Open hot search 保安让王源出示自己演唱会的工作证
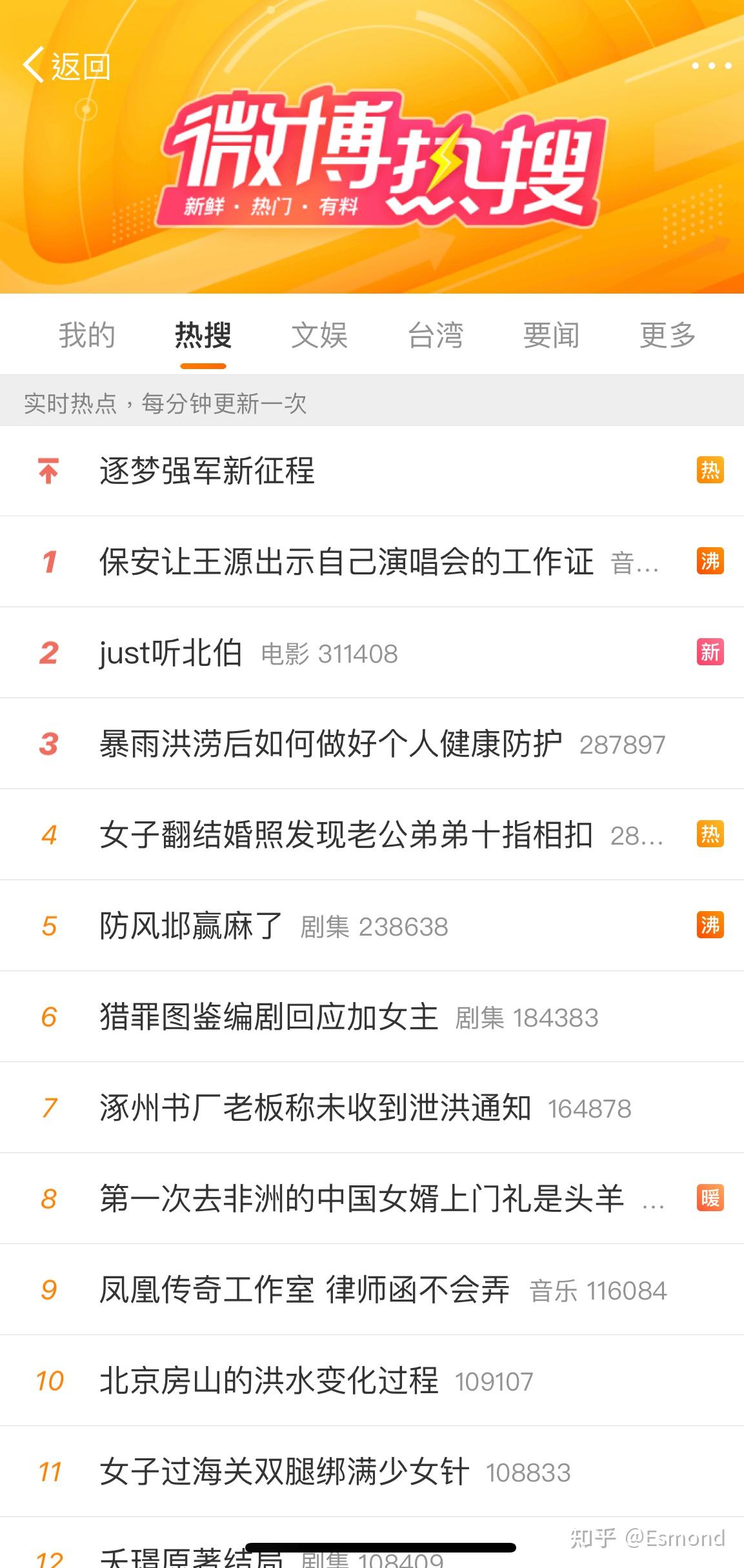 pos(372,561)
